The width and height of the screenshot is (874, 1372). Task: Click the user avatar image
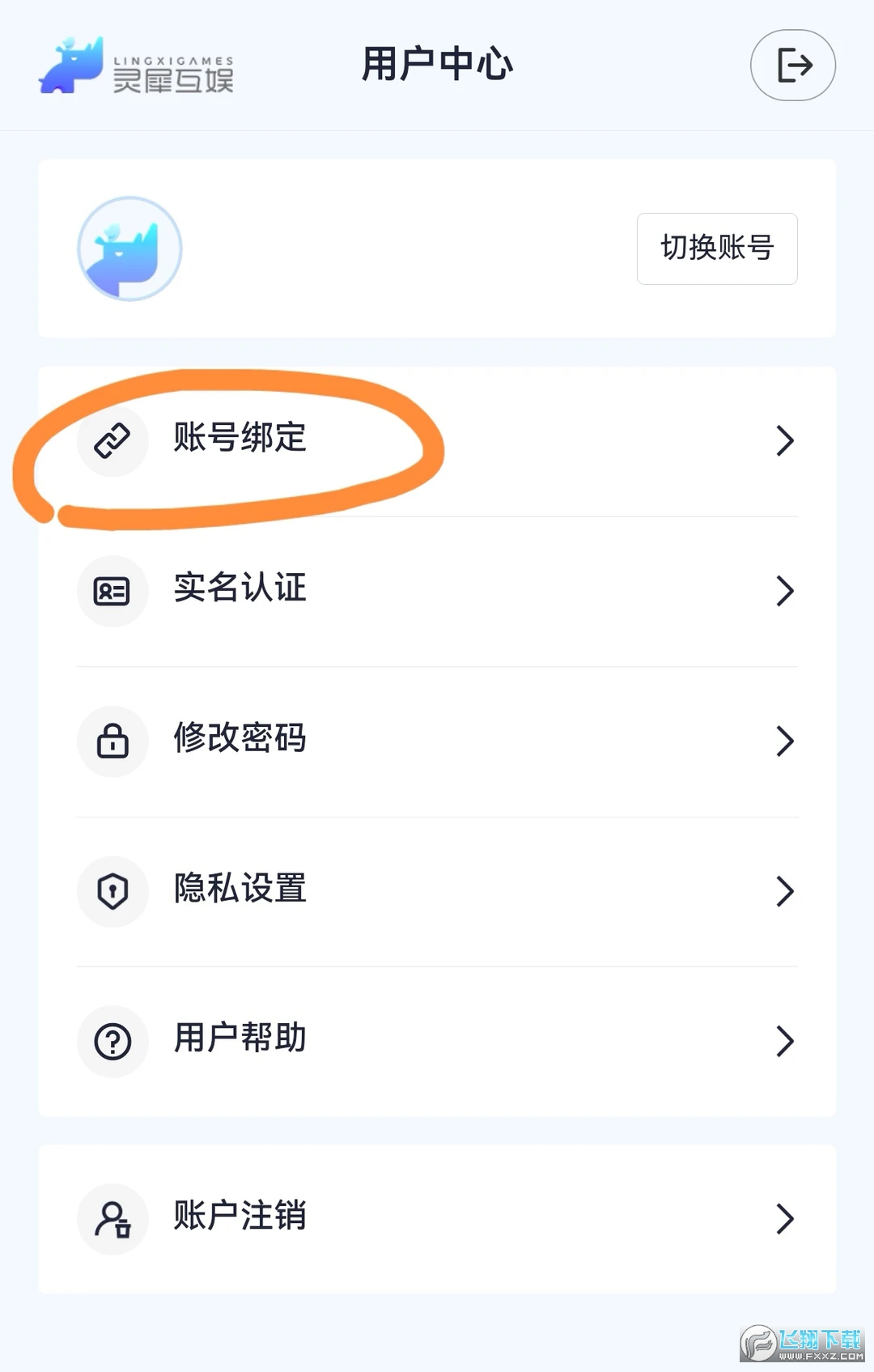point(129,248)
